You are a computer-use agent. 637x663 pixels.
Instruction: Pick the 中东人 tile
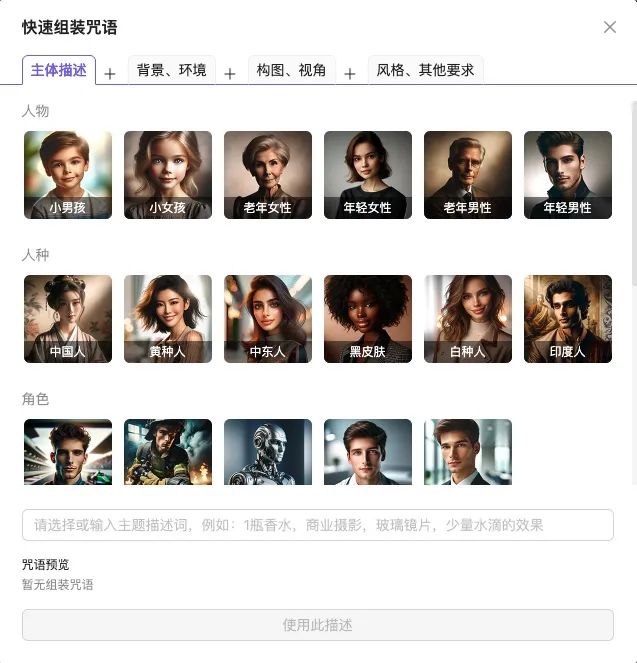(268, 318)
